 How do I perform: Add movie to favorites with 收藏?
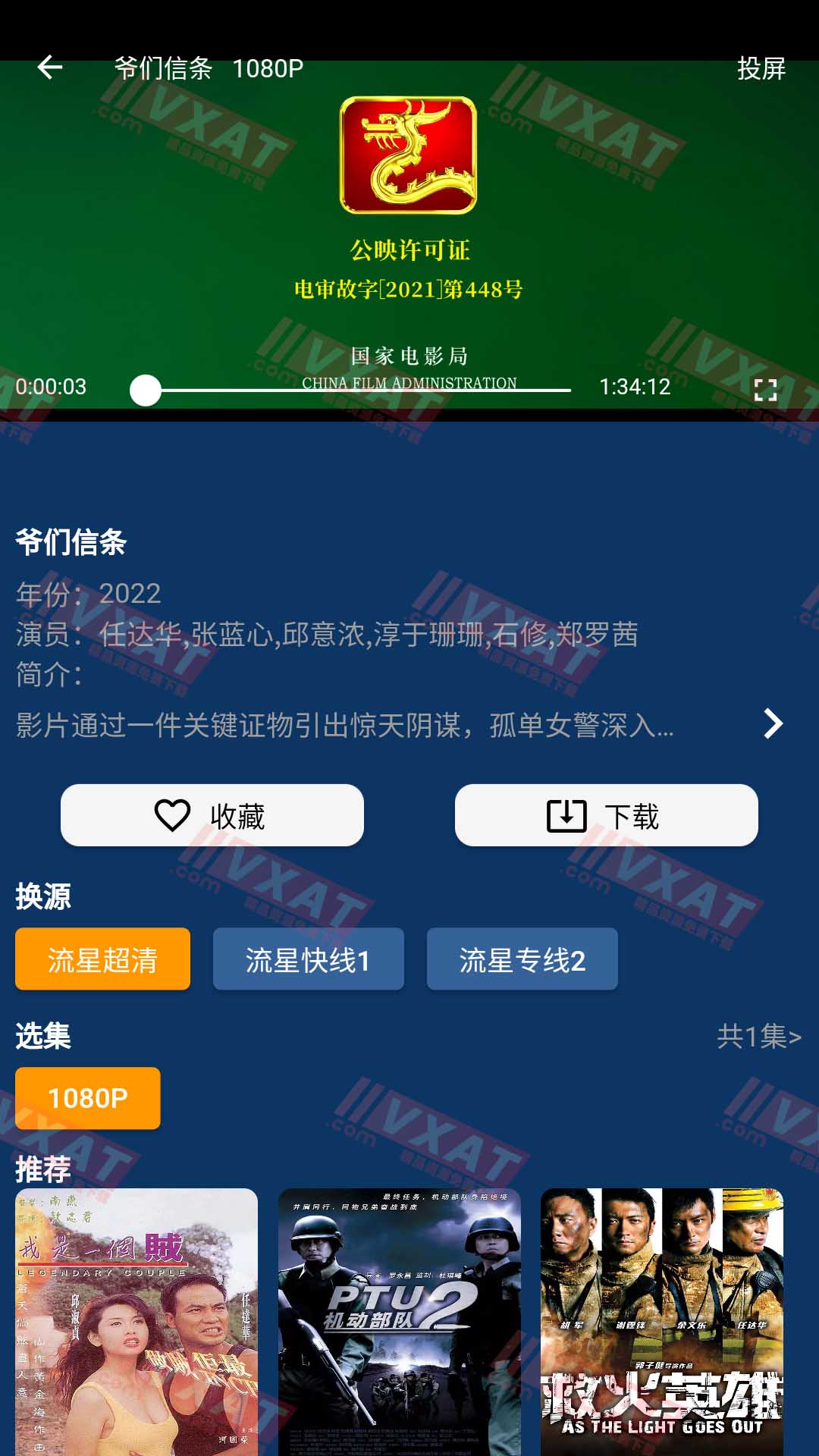pos(212,815)
